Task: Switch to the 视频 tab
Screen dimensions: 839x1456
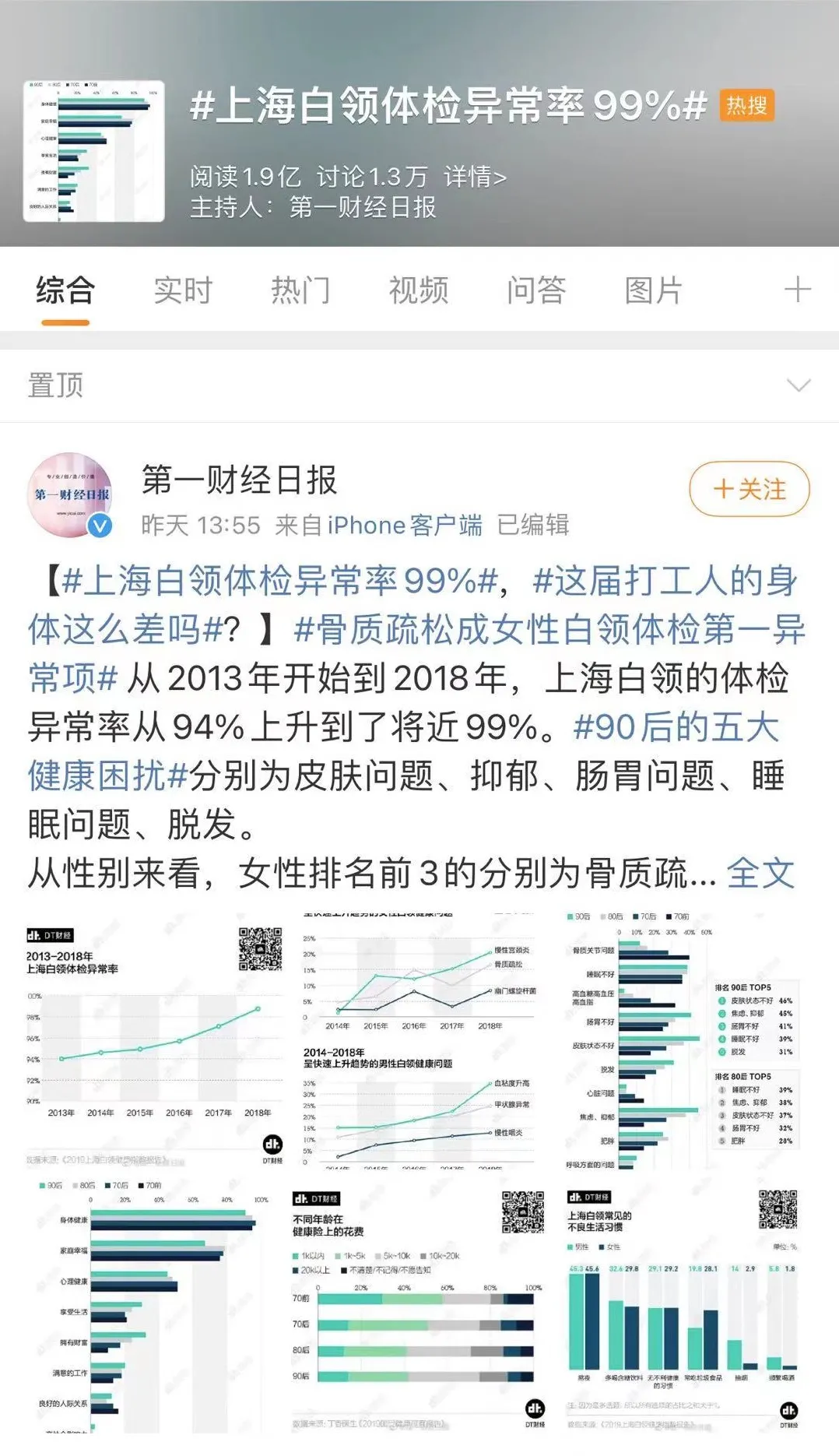Action: click(x=418, y=290)
